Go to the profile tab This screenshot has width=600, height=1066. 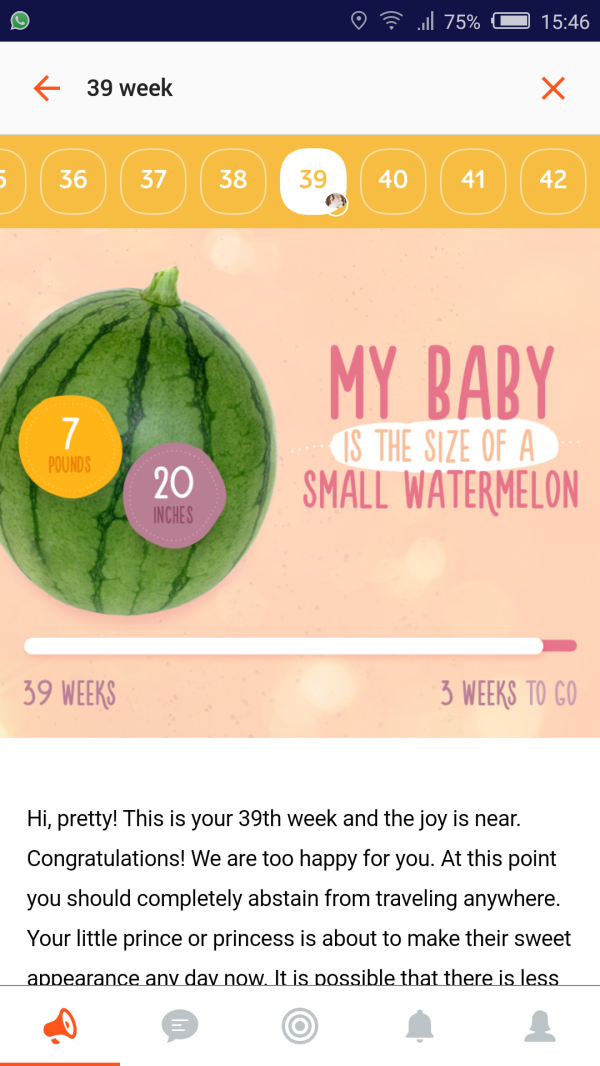pyautogui.click(x=540, y=1026)
